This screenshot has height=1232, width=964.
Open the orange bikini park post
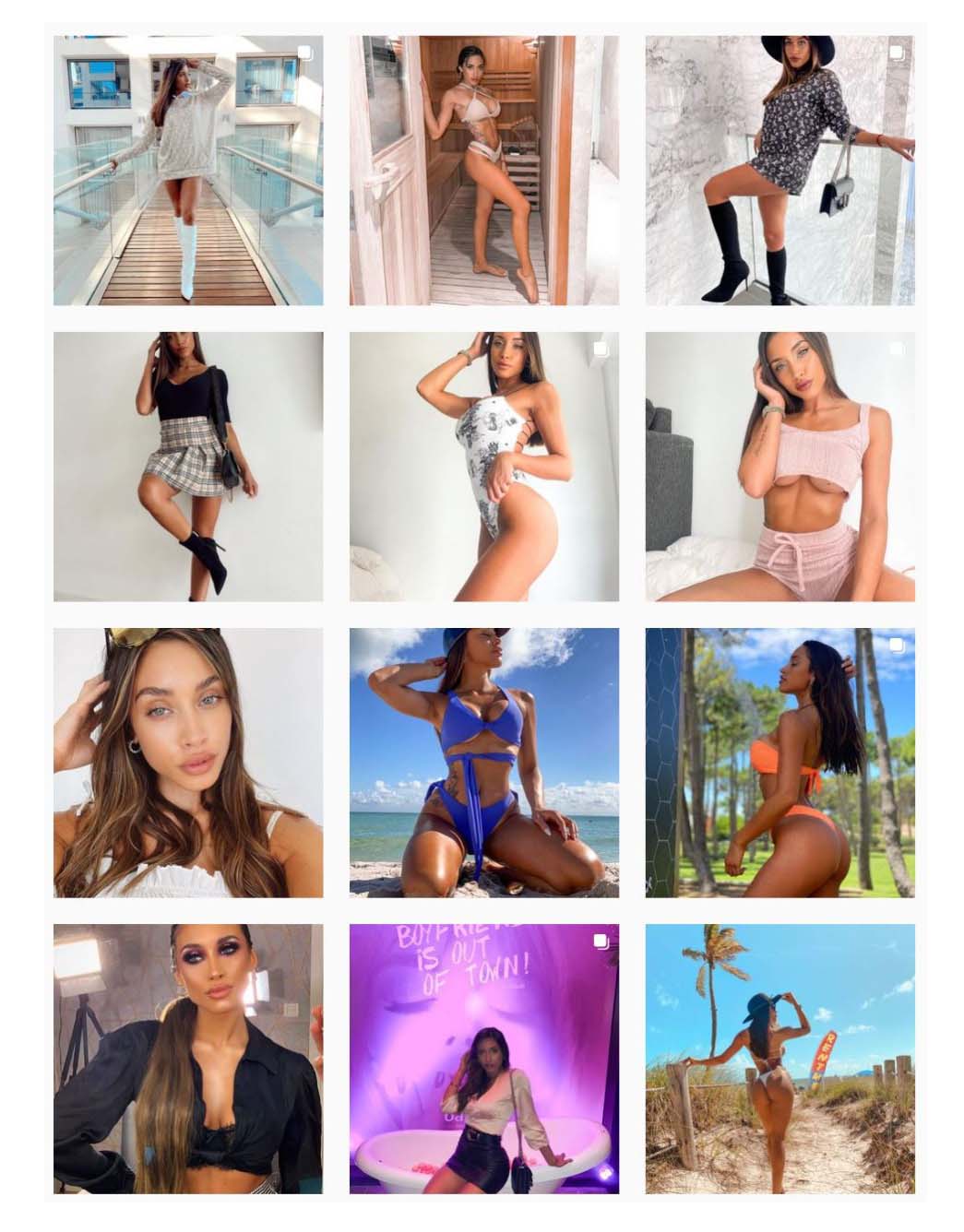click(780, 763)
